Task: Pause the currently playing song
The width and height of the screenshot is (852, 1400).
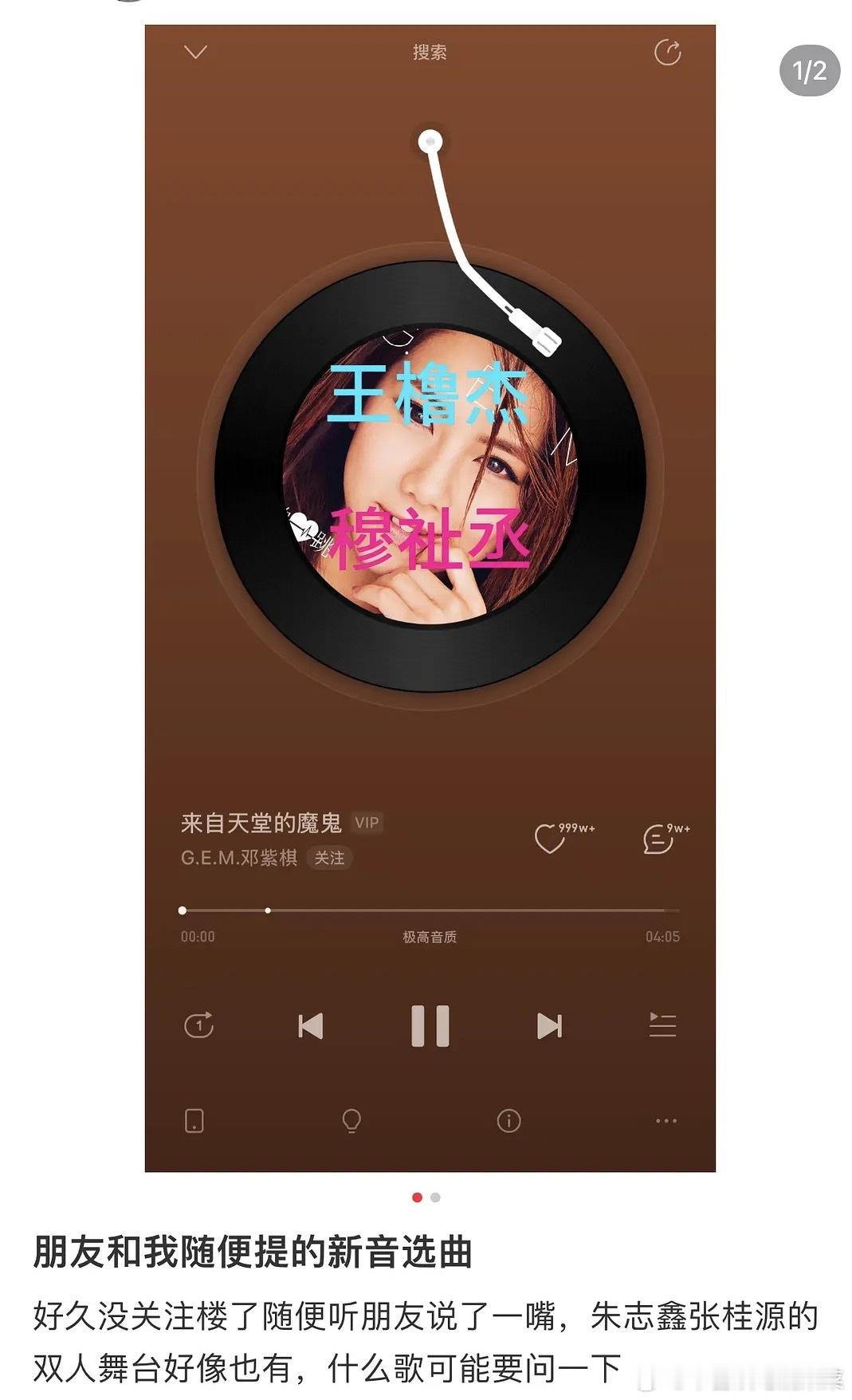Action: coord(432,1024)
